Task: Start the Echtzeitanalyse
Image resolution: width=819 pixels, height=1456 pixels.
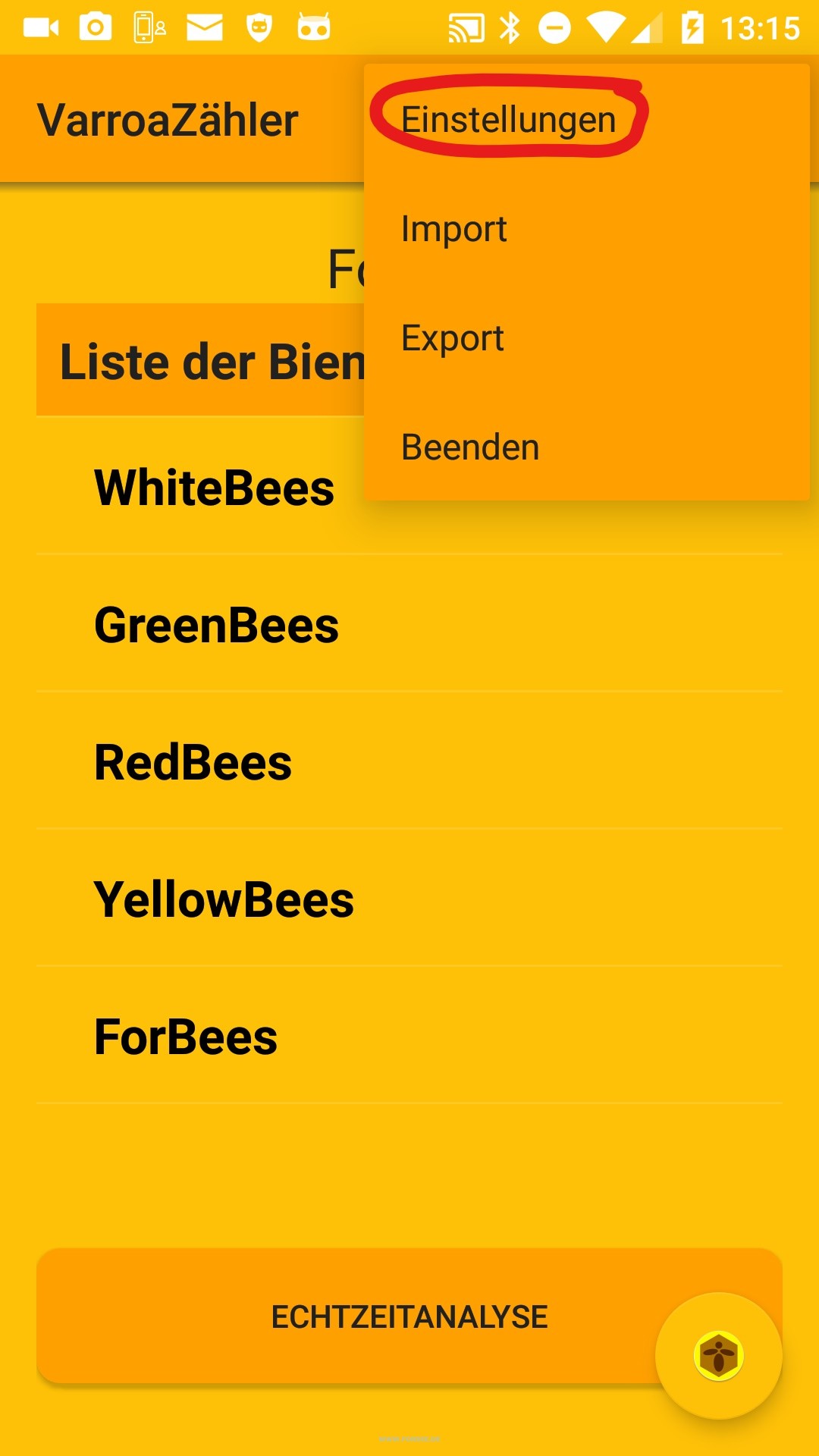Action: coord(409,1316)
